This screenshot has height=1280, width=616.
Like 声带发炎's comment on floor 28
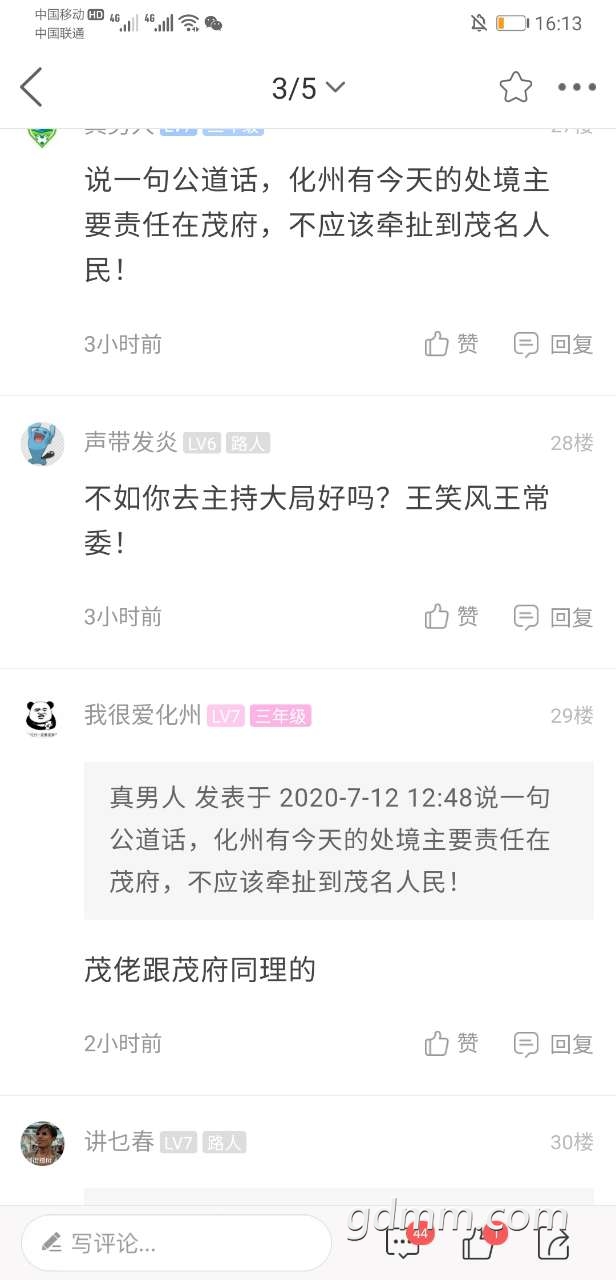point(451,616)
